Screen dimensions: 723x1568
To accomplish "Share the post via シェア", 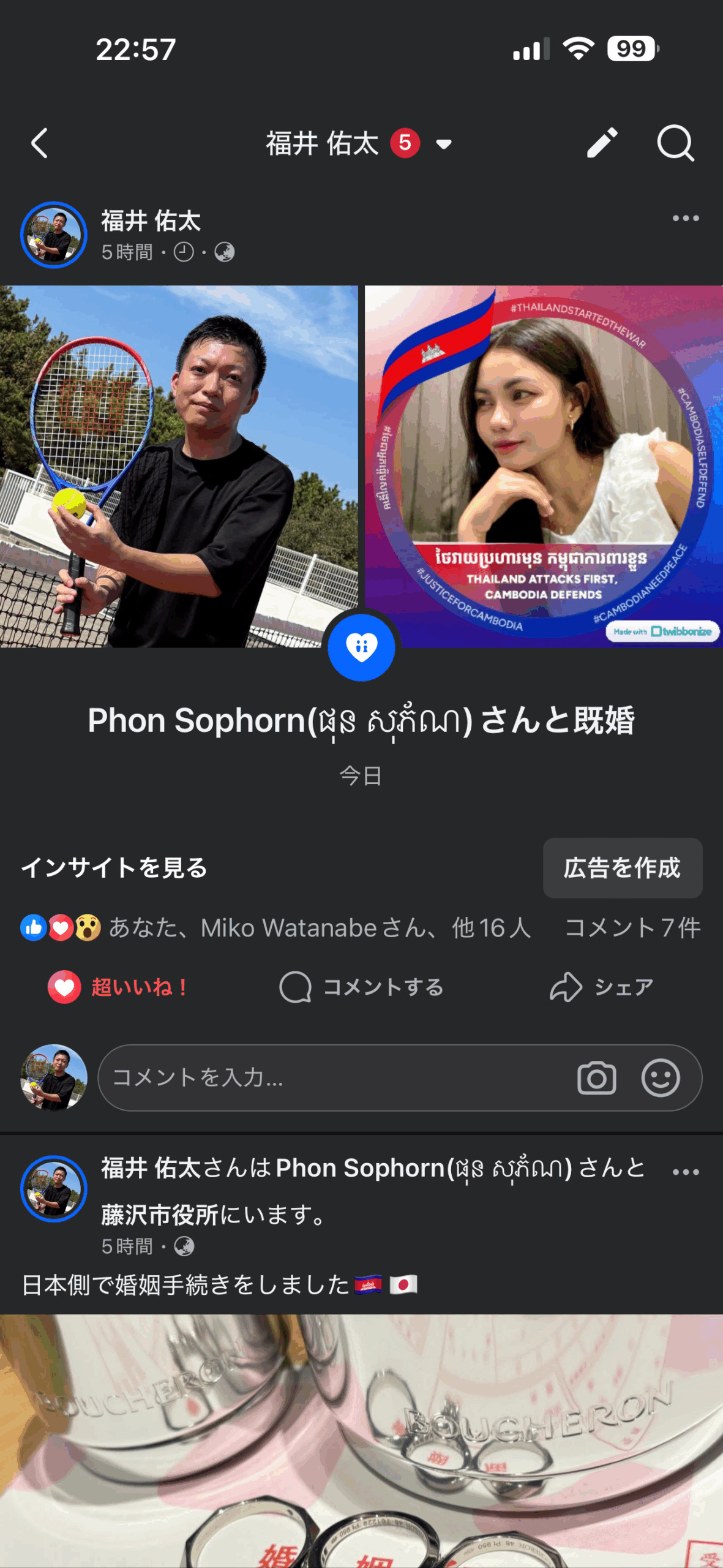I will click(x=602, y=987).
